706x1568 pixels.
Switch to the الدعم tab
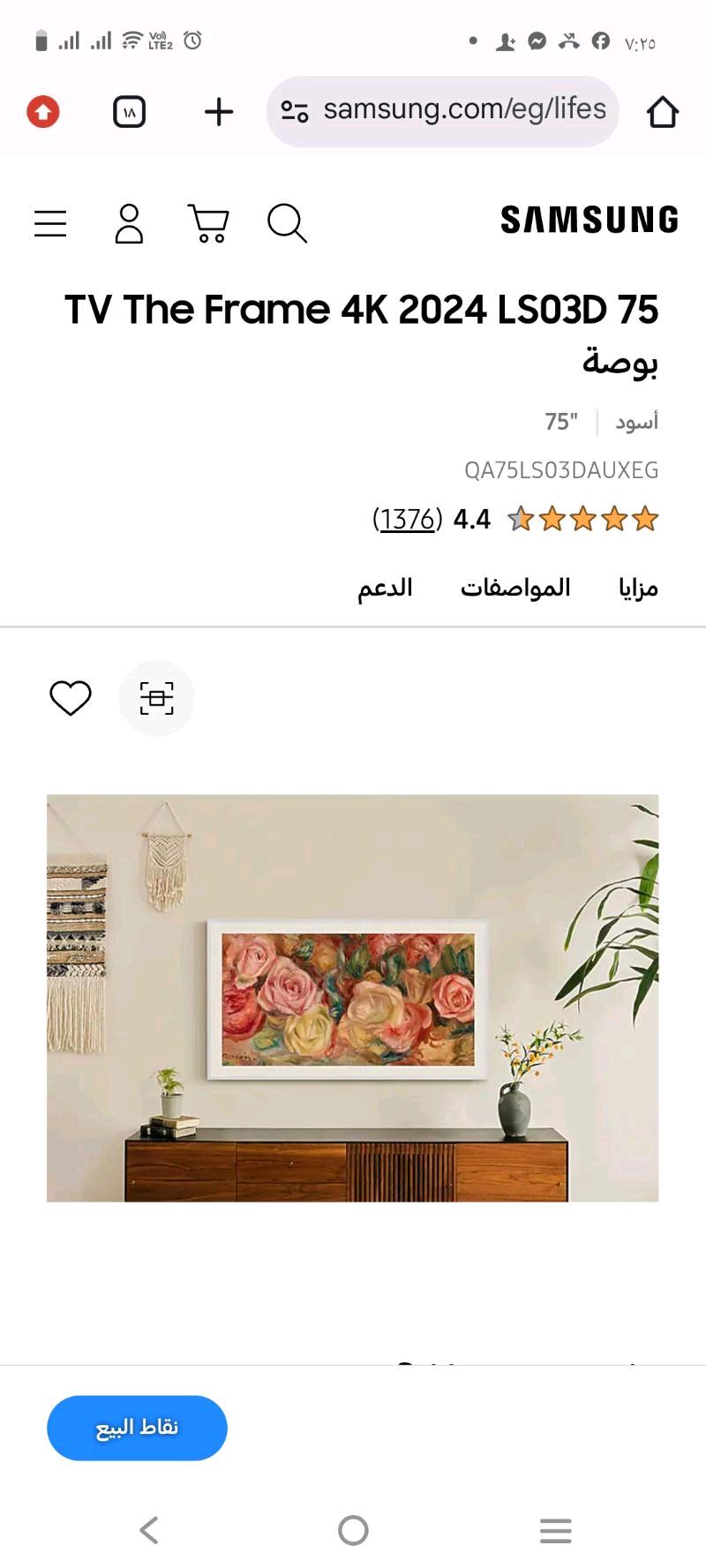tap(385, 588)
